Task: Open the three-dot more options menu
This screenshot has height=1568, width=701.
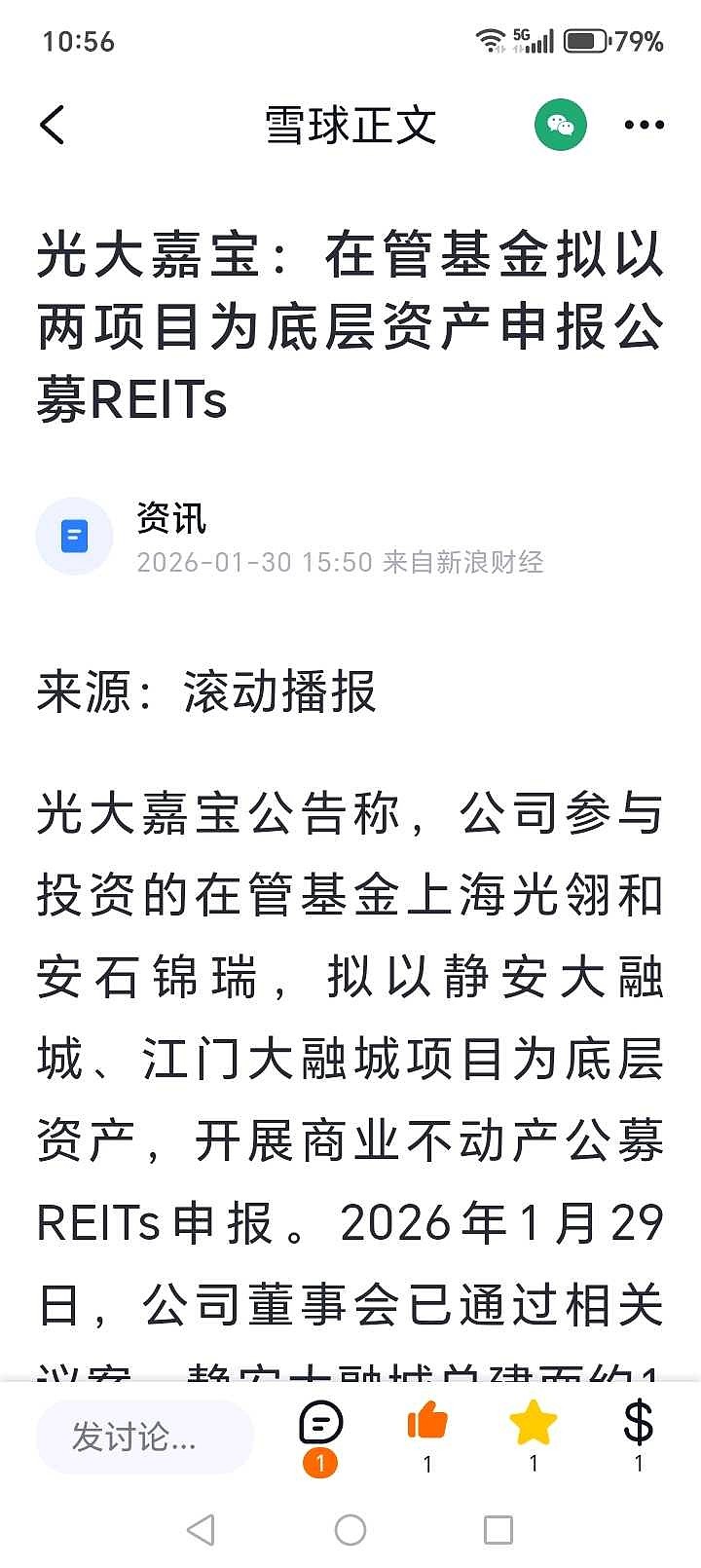Action: (645, 125)
